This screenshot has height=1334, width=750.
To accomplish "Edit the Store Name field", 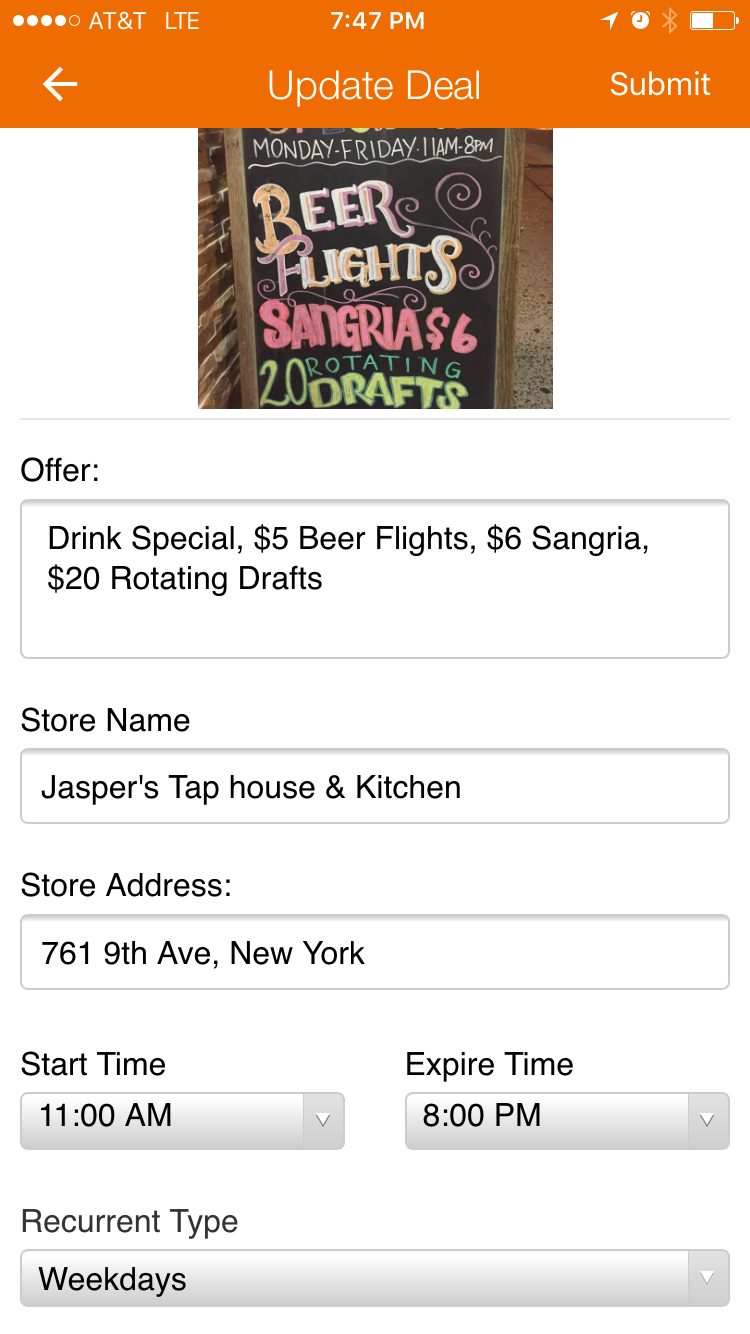I will coord(375,787).
